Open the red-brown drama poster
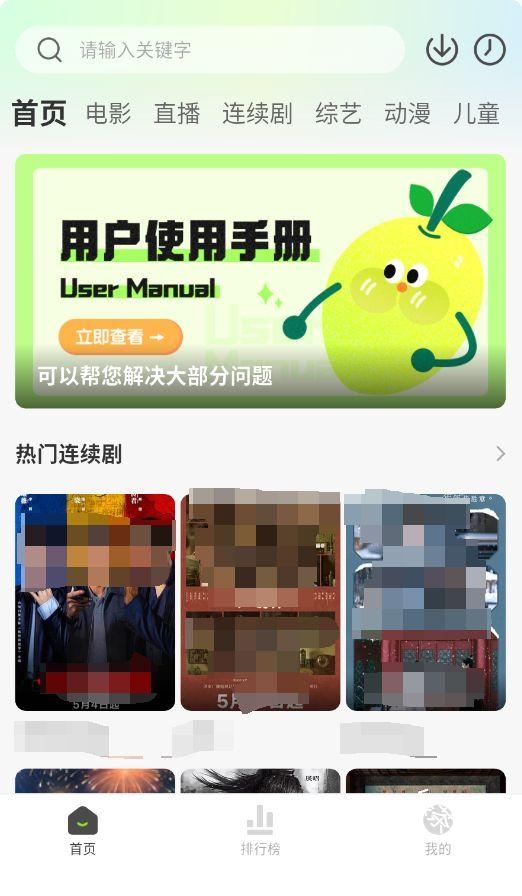Screen dimensions: 522x896 (260, 602)
